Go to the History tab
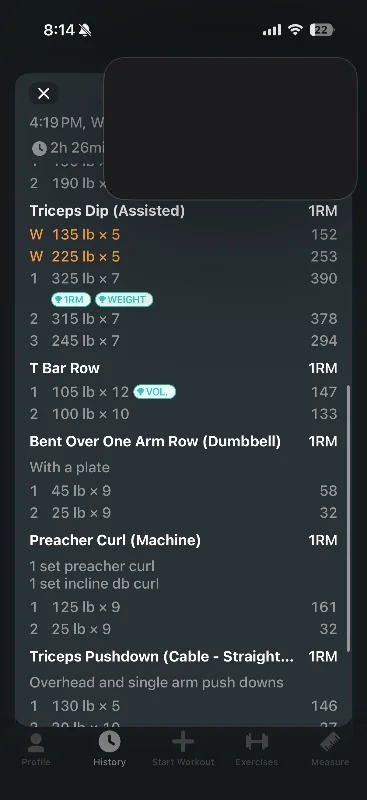This screenshot has width=367, height=800. coord(109,749)
